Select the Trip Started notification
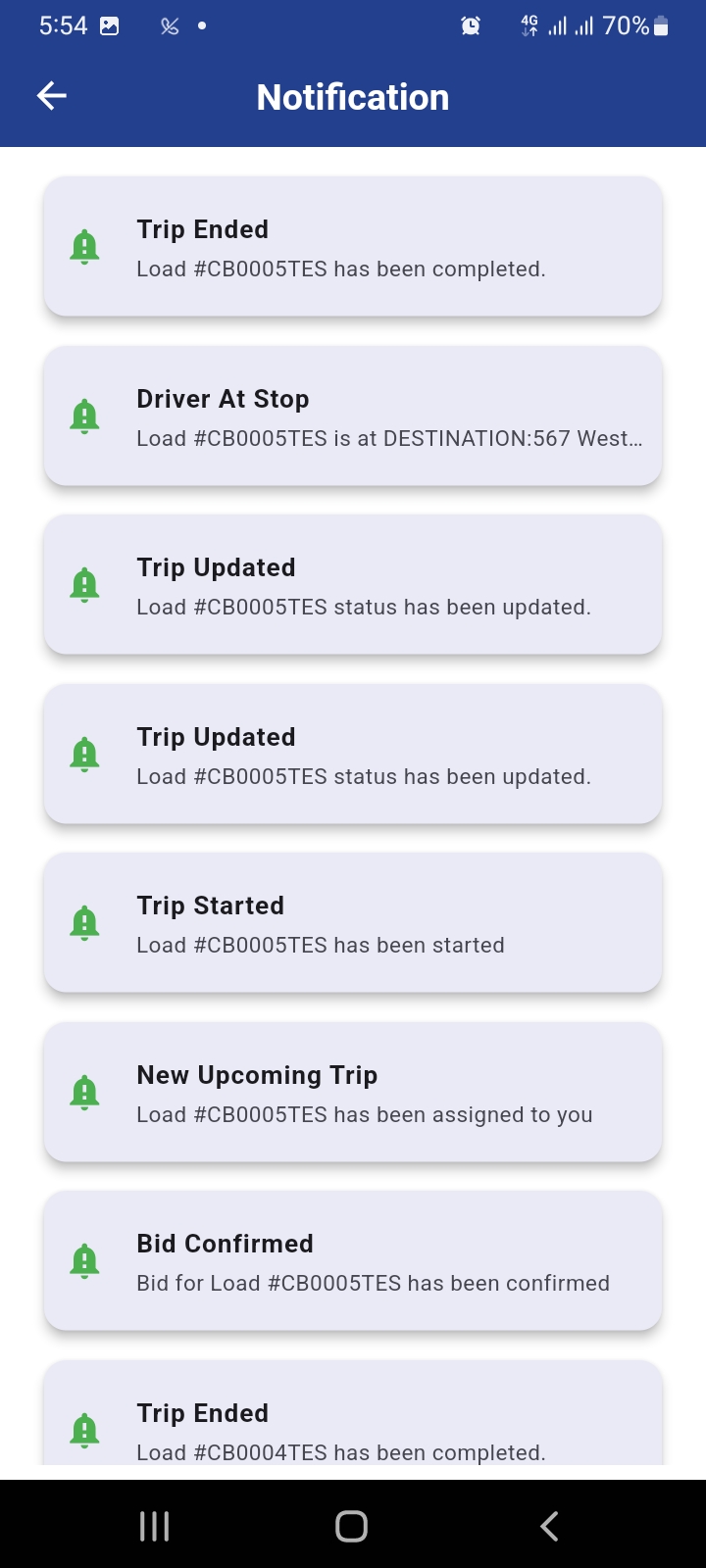 (x=353, y=922)
